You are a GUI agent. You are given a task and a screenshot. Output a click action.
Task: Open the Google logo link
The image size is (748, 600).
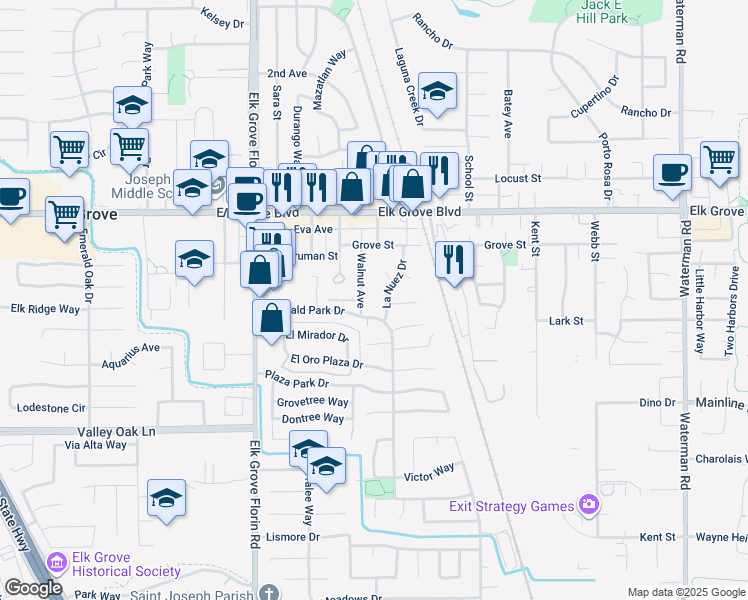[33, 588]
